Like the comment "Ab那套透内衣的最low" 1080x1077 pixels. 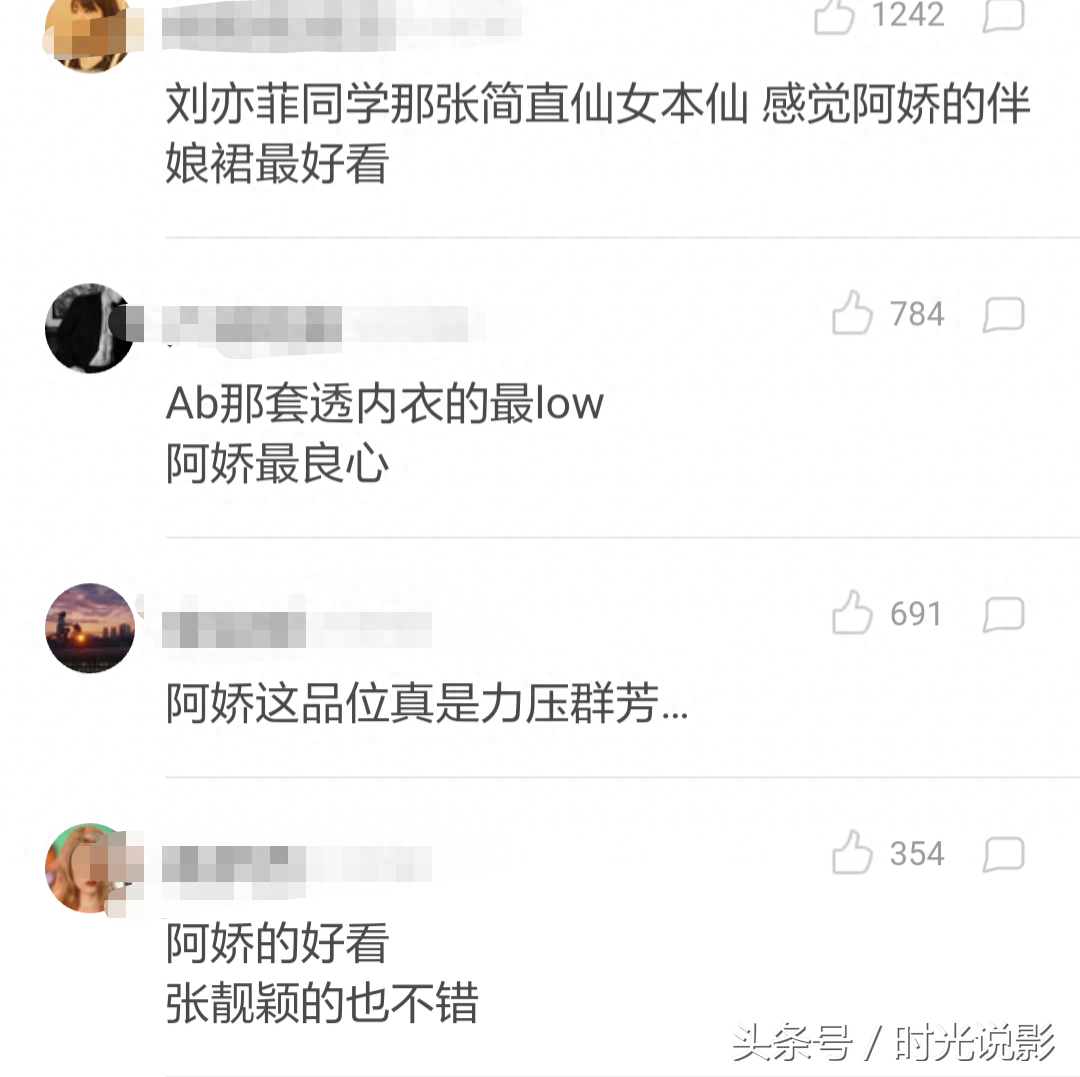coord(852,314)
